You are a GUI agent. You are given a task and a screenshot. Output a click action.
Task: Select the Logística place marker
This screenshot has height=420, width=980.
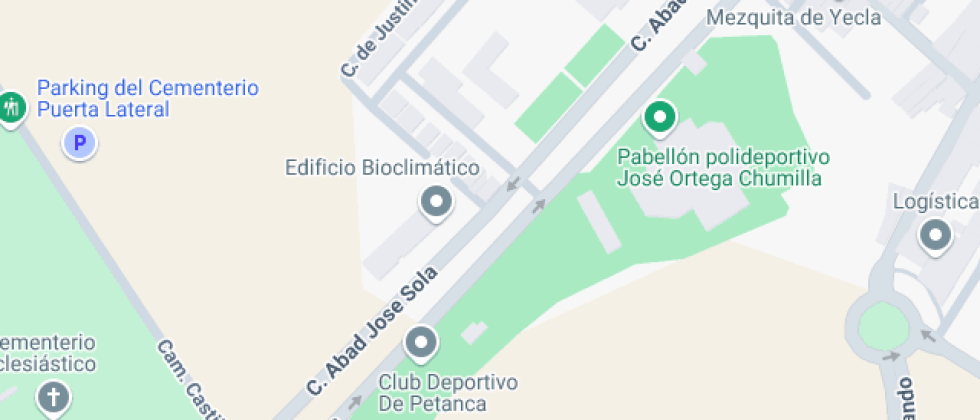[935, 236]
